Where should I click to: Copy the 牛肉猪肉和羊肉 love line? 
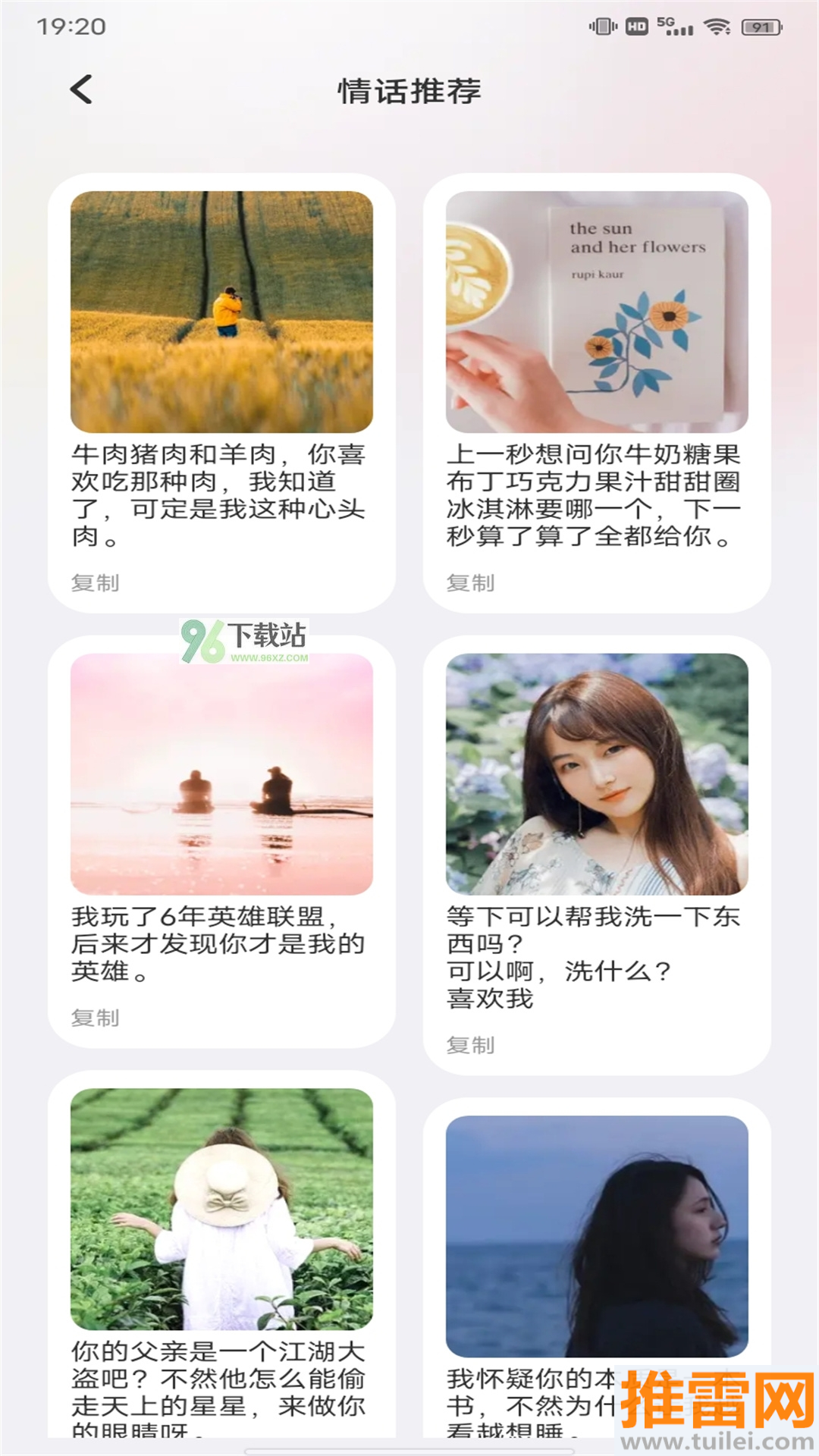click(x=96, y=582)
